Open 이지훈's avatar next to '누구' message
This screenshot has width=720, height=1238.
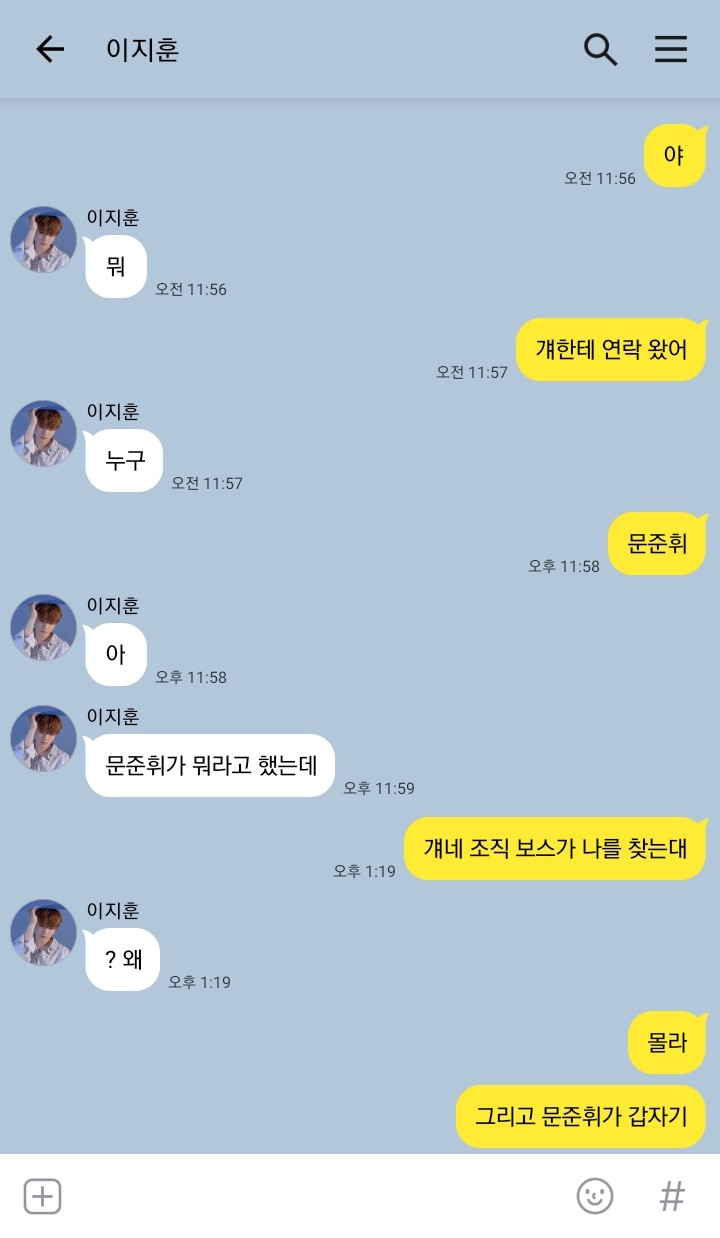43,434
